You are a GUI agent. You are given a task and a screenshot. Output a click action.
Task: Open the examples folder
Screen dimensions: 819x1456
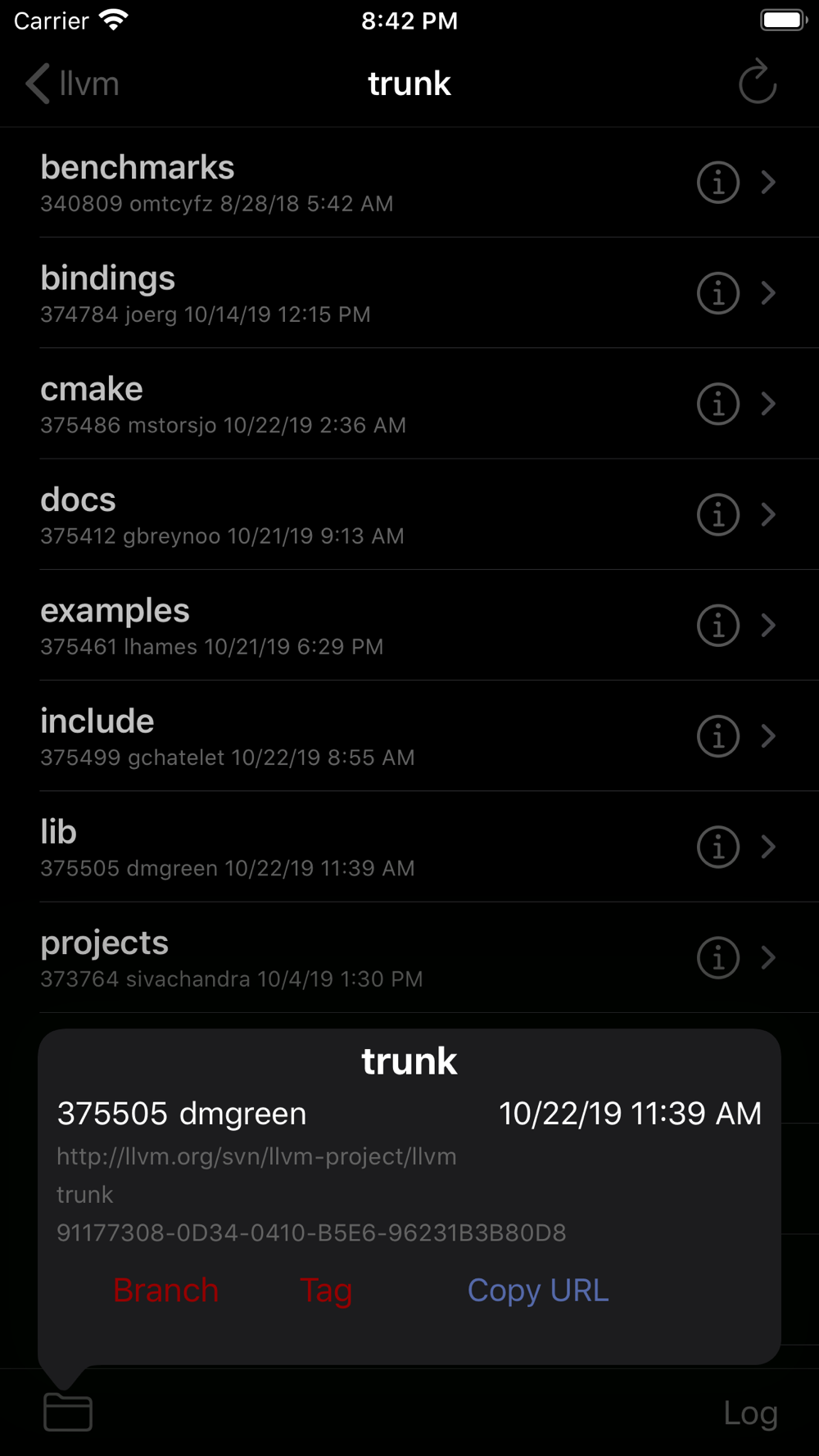pyautogui.click(x=409, y=625)
